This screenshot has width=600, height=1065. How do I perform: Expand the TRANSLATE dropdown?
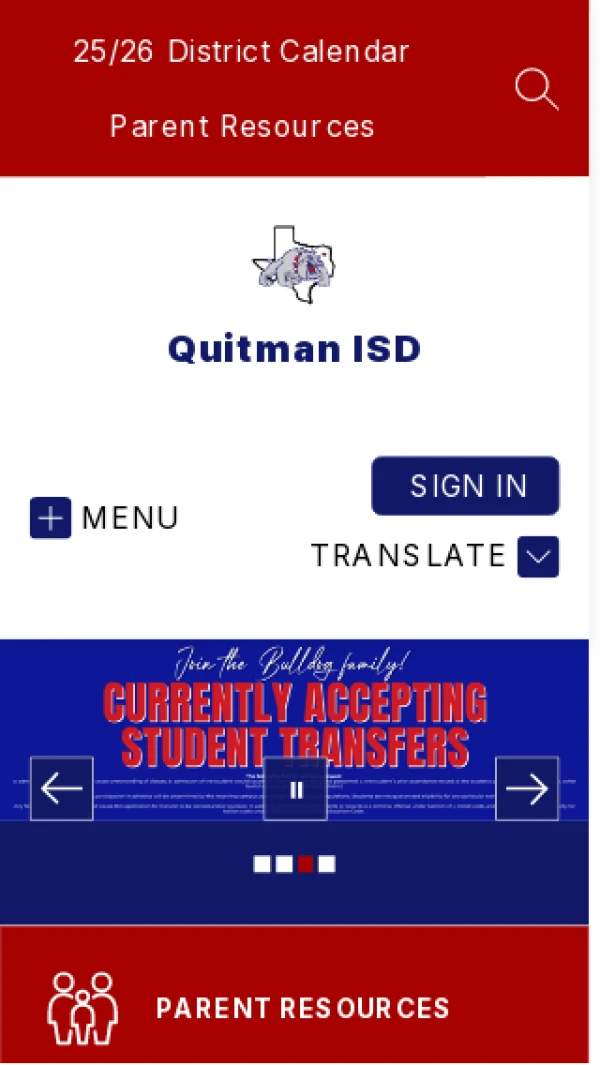(537, 557)
